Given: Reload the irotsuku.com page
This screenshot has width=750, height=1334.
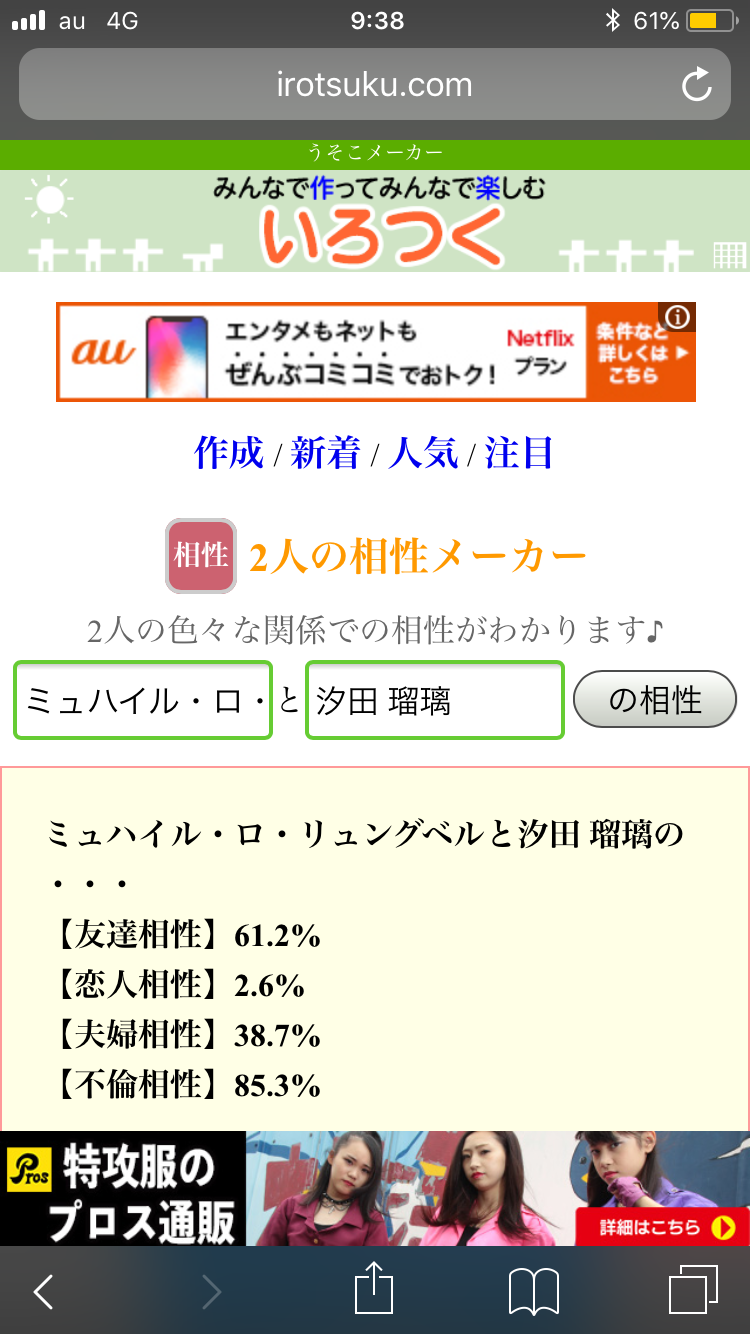Looking at the screenshot, I should 696,85.
